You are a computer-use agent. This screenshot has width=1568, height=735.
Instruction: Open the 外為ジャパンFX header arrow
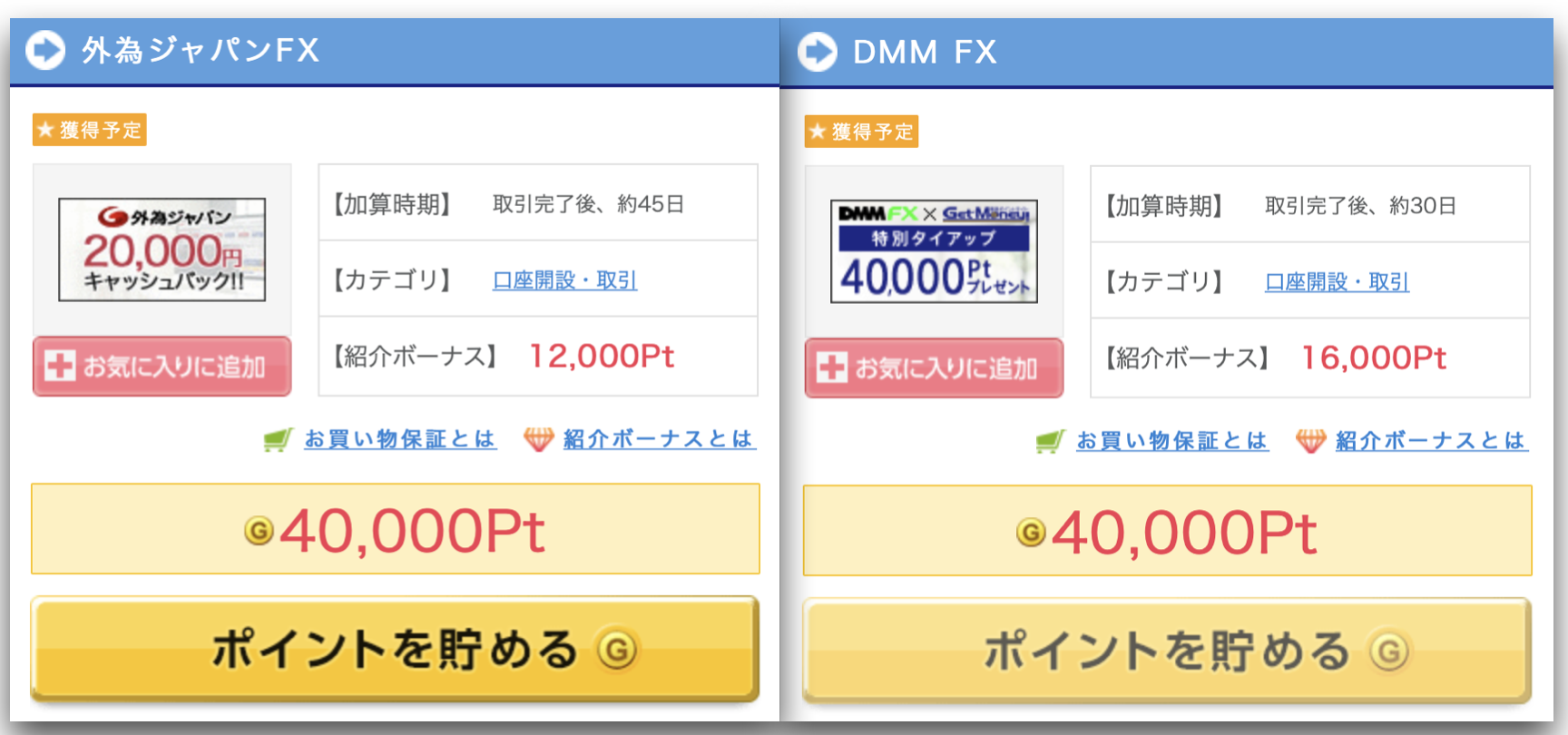(x=45, y=50)
